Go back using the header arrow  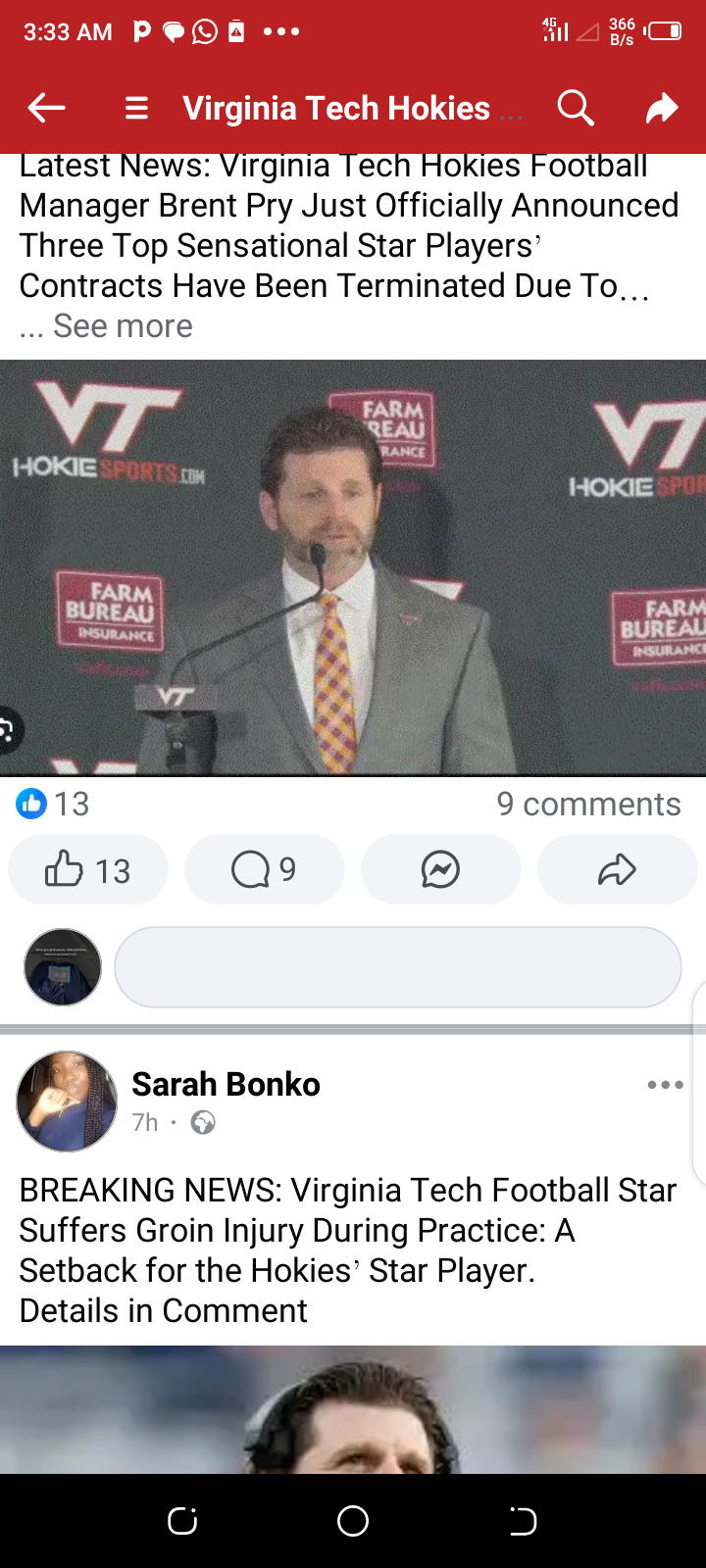(x=46, y=108)
